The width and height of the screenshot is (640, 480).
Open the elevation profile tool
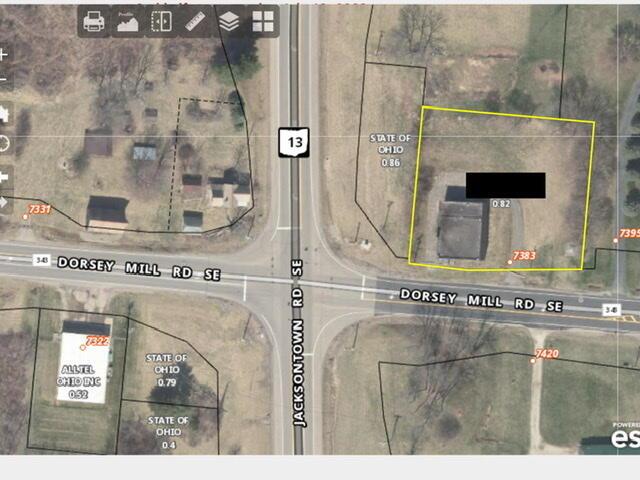click(127, 22)
